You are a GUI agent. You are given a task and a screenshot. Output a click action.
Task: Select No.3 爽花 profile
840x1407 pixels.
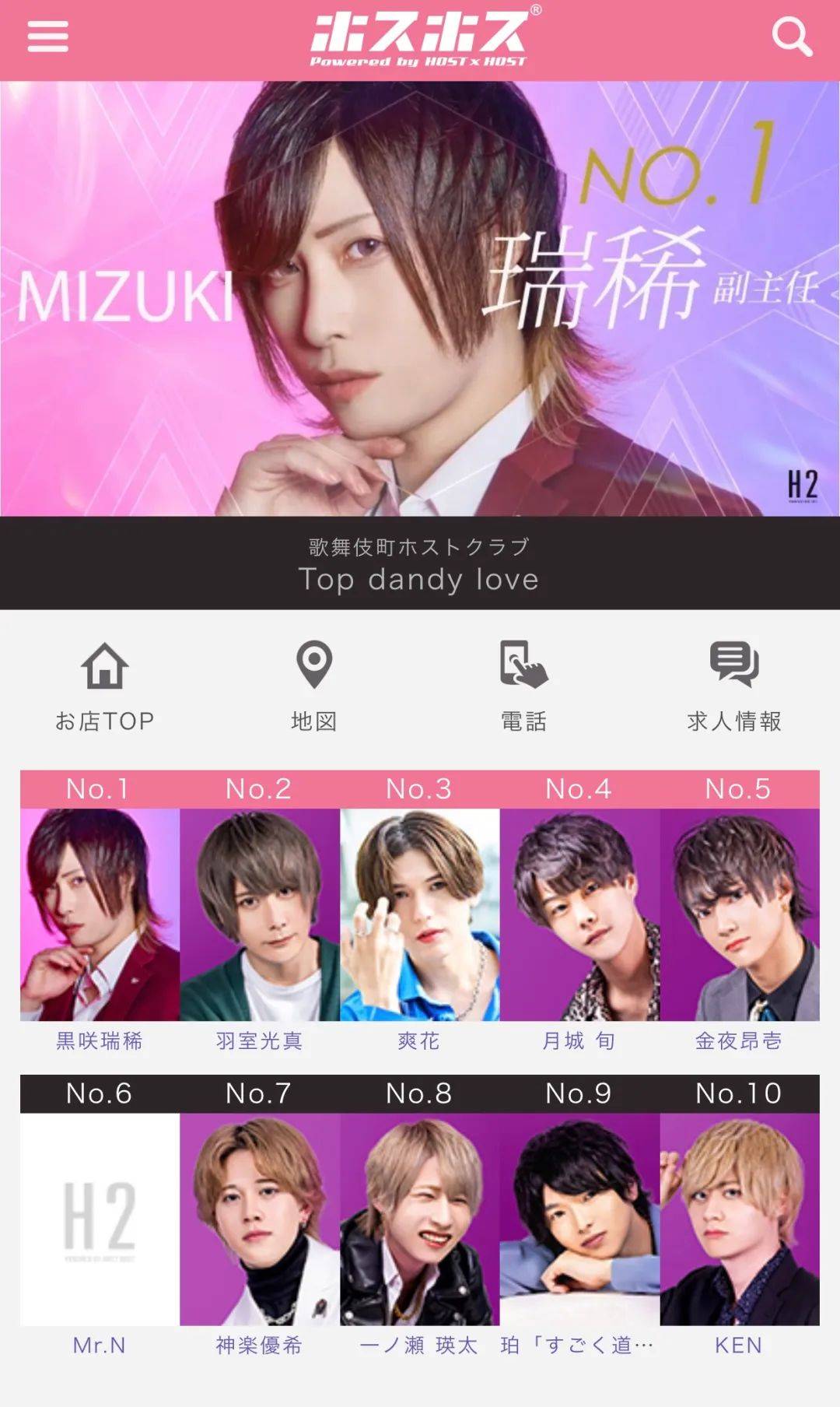(419, 914)
